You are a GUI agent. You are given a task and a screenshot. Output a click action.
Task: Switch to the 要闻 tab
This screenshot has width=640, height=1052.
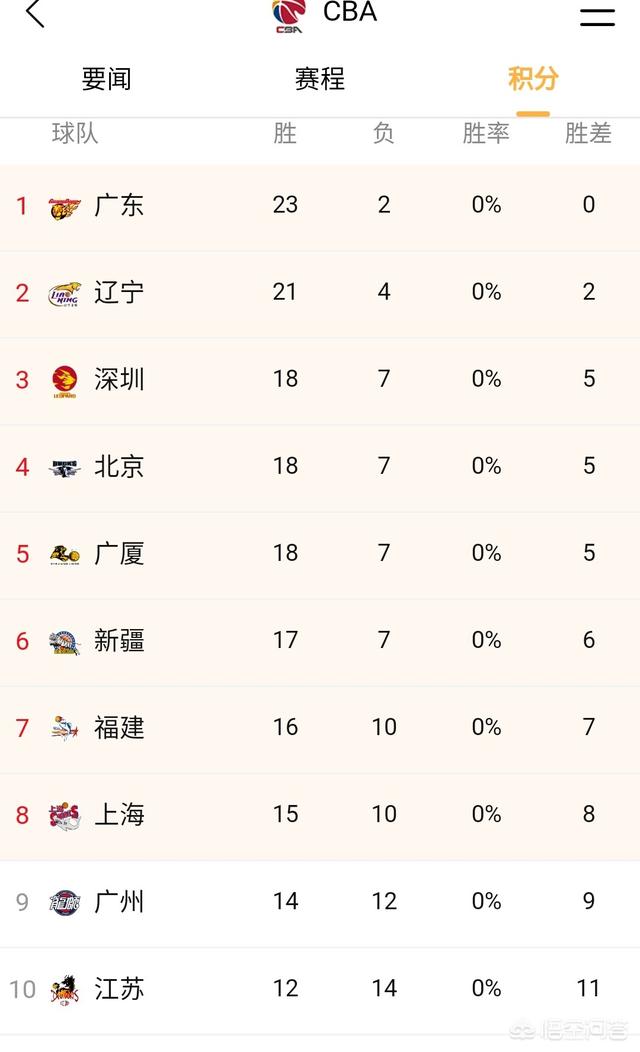[x=107, y=79]
